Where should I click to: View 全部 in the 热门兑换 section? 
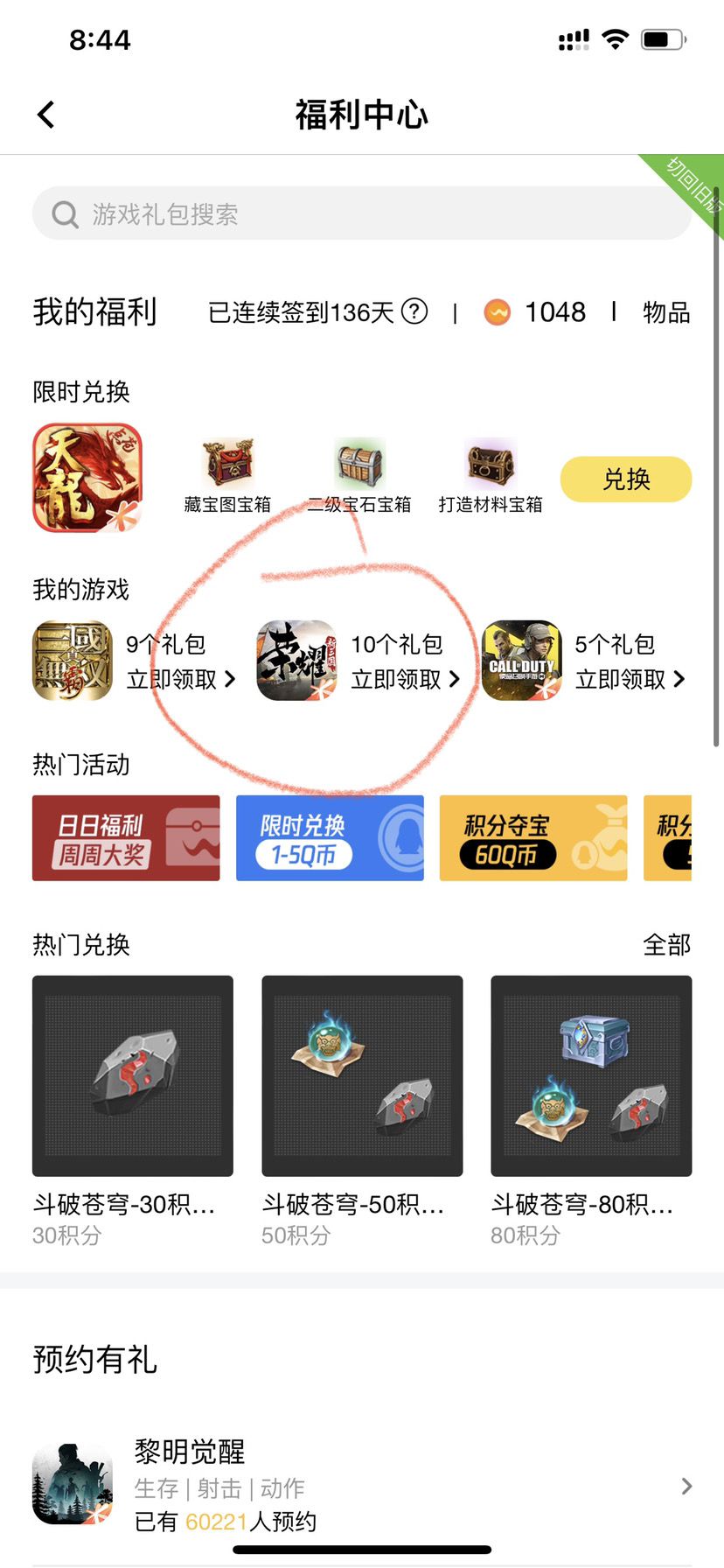(x=668, y=945)
